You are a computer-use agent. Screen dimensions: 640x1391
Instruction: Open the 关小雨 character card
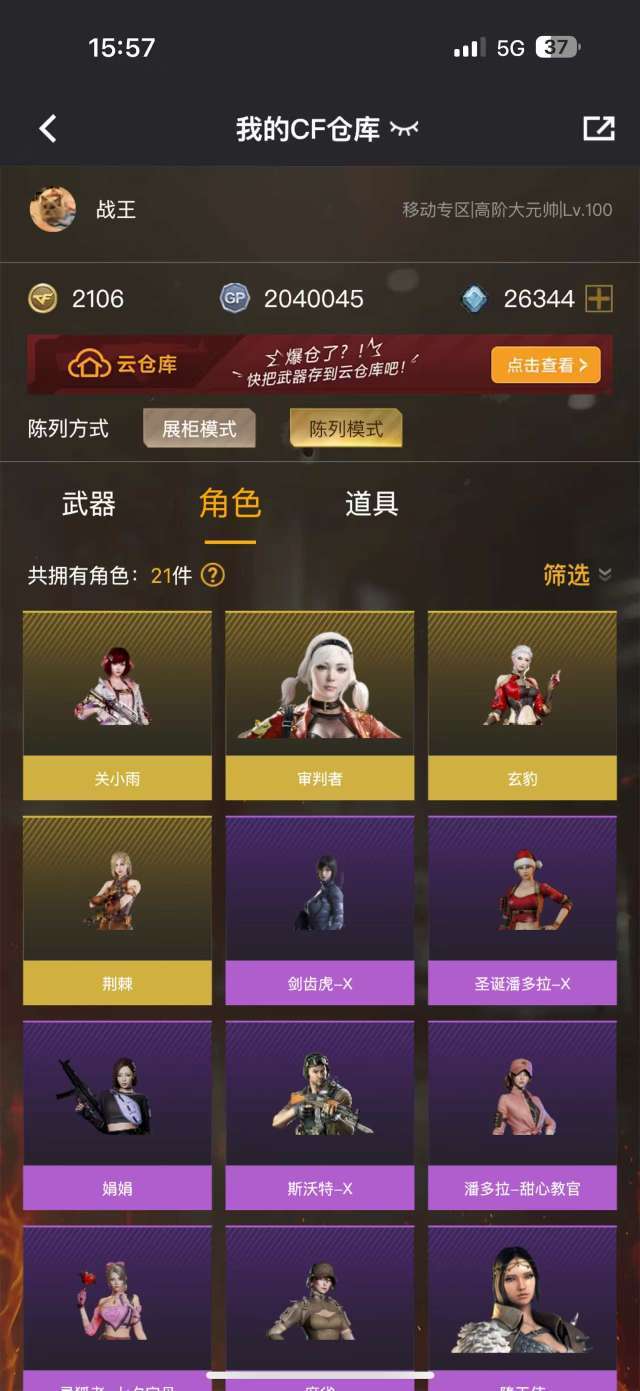117,705
